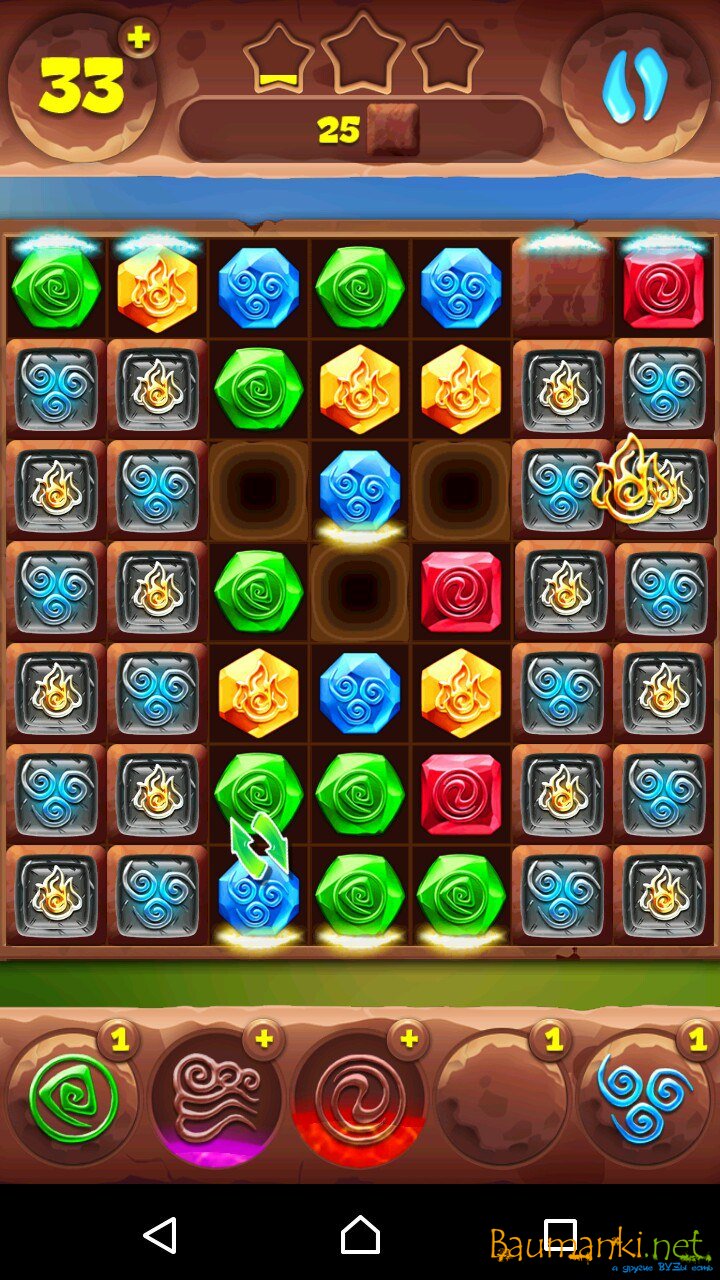Activate the green earth booster
This screenshot has width=720, height=1280.
(73, 1097)
